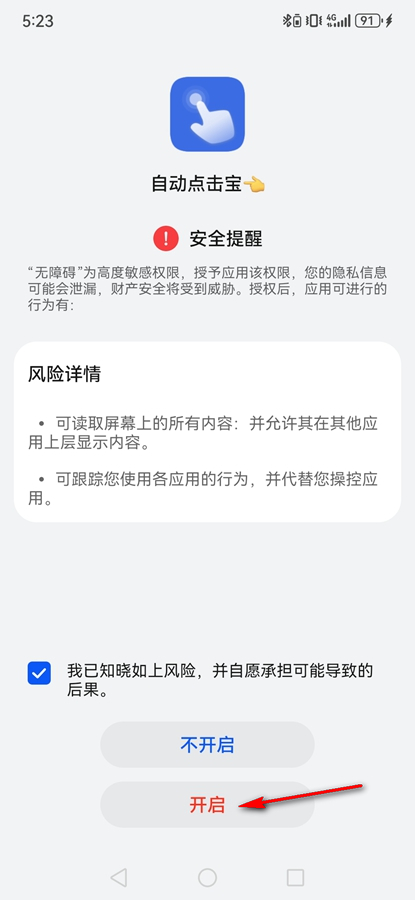Tap the red 开启 button

(x=207, y=804)
